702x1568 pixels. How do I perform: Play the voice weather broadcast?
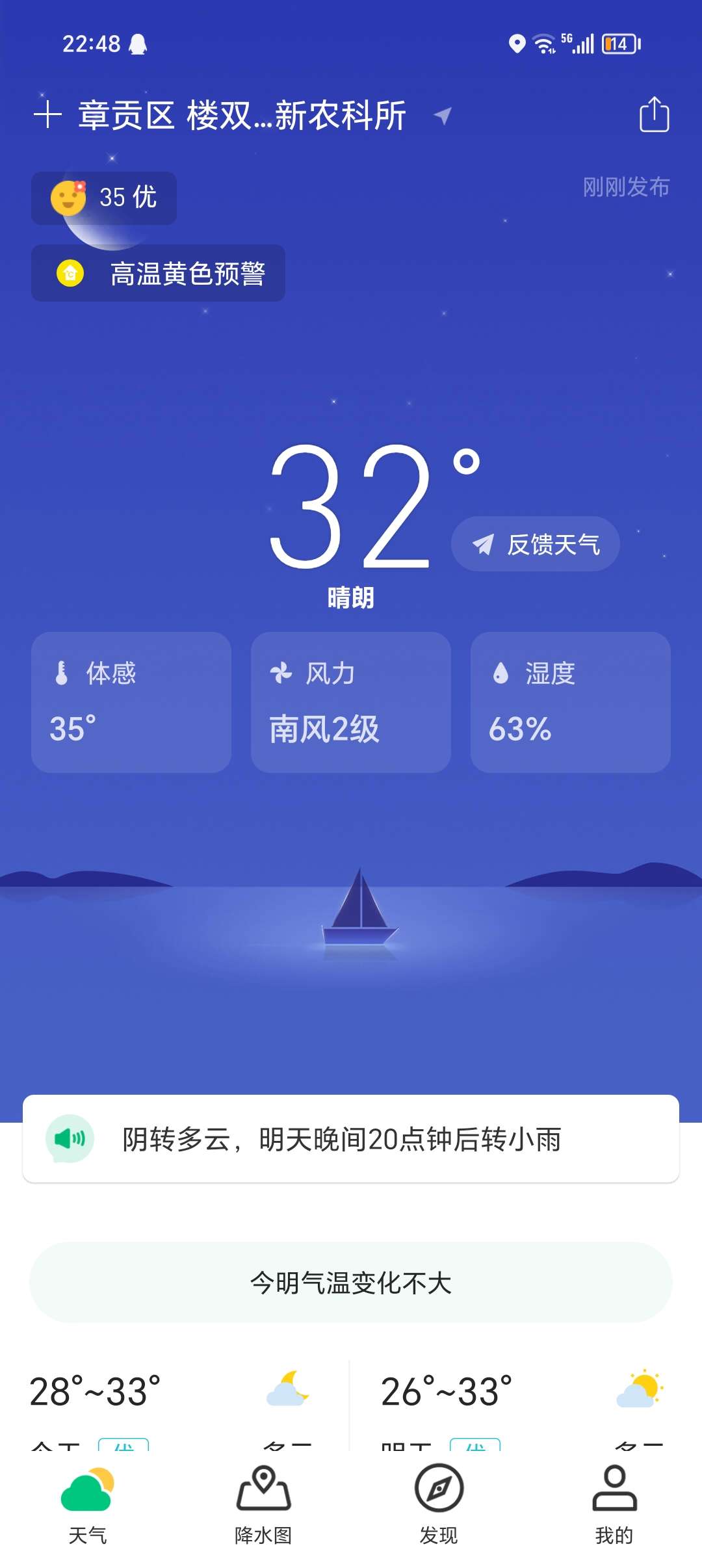tap(70, 1138)
